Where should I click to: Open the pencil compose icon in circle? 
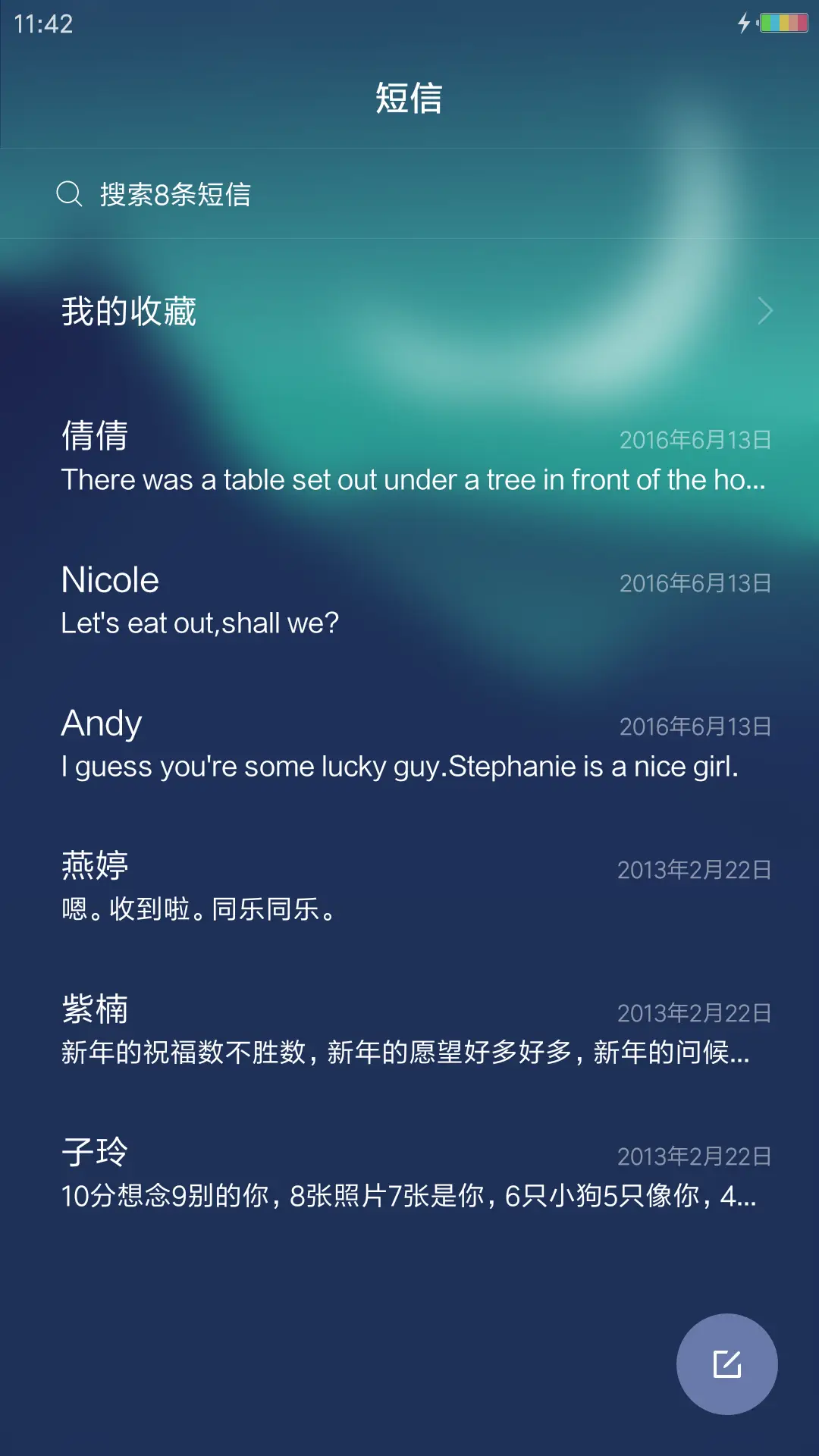pos(727,1363)
